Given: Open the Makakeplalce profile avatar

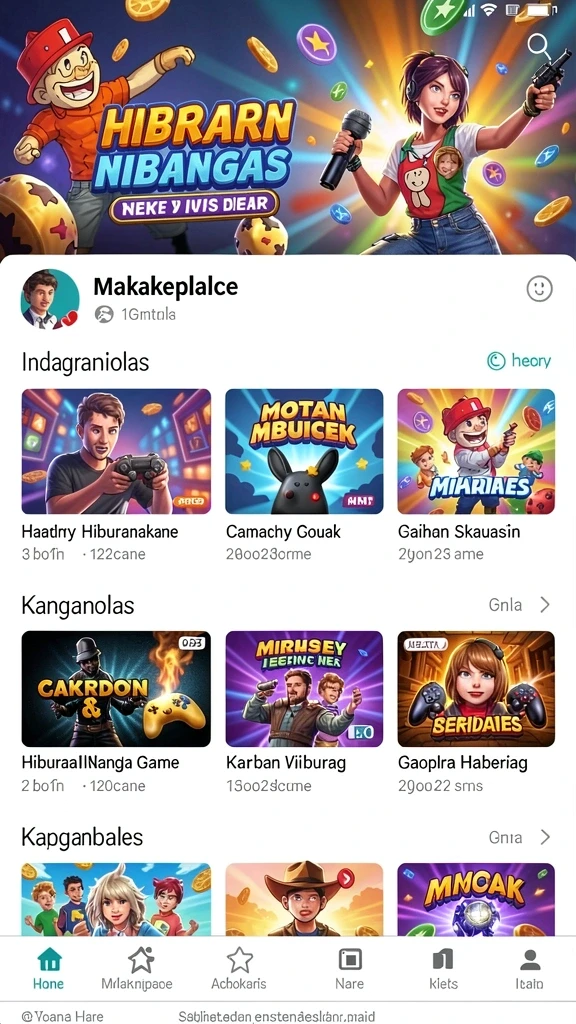Looking at the screenshot, I should tap(50, 298).
